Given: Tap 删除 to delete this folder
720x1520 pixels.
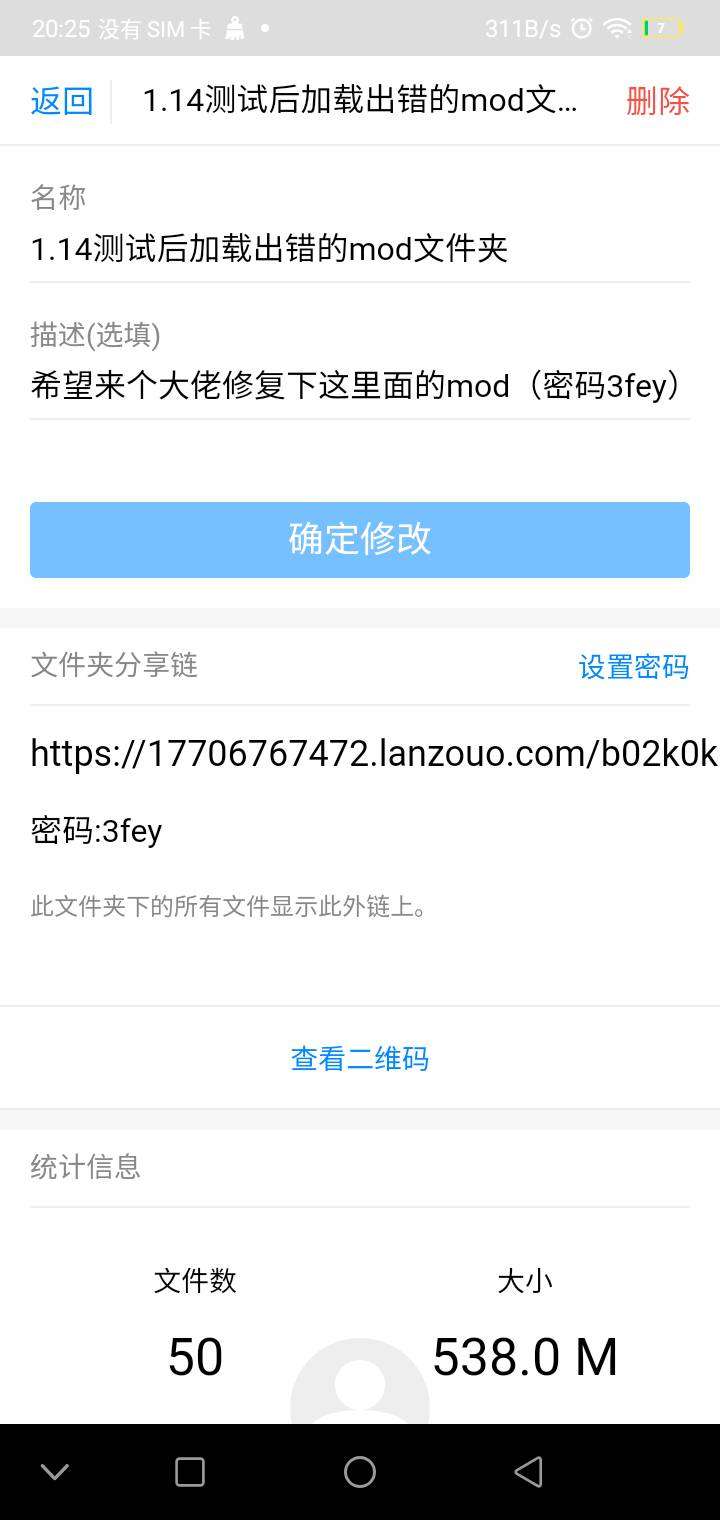Looking at the screenshot, I should (657, 101).
